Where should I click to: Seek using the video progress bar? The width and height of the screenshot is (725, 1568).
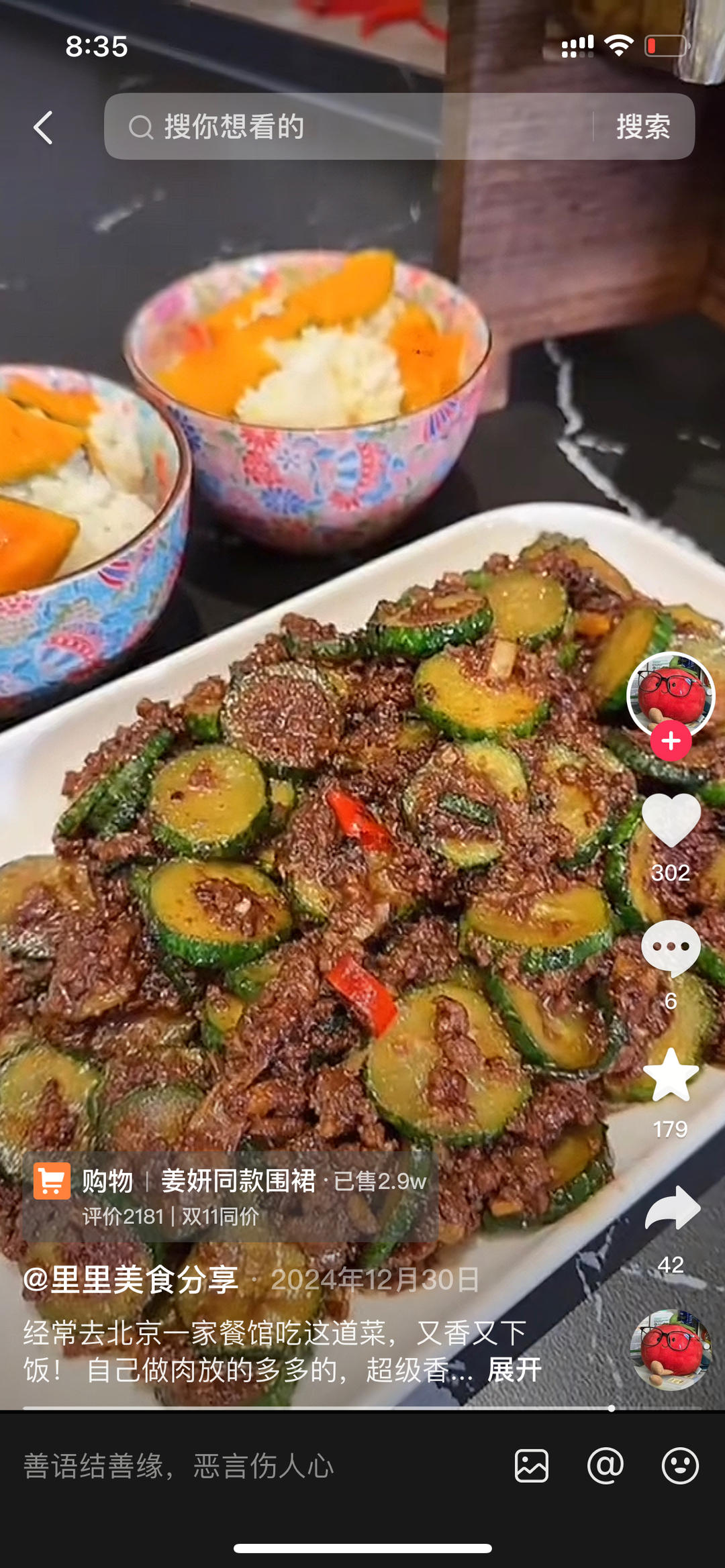coord(362,1406)
